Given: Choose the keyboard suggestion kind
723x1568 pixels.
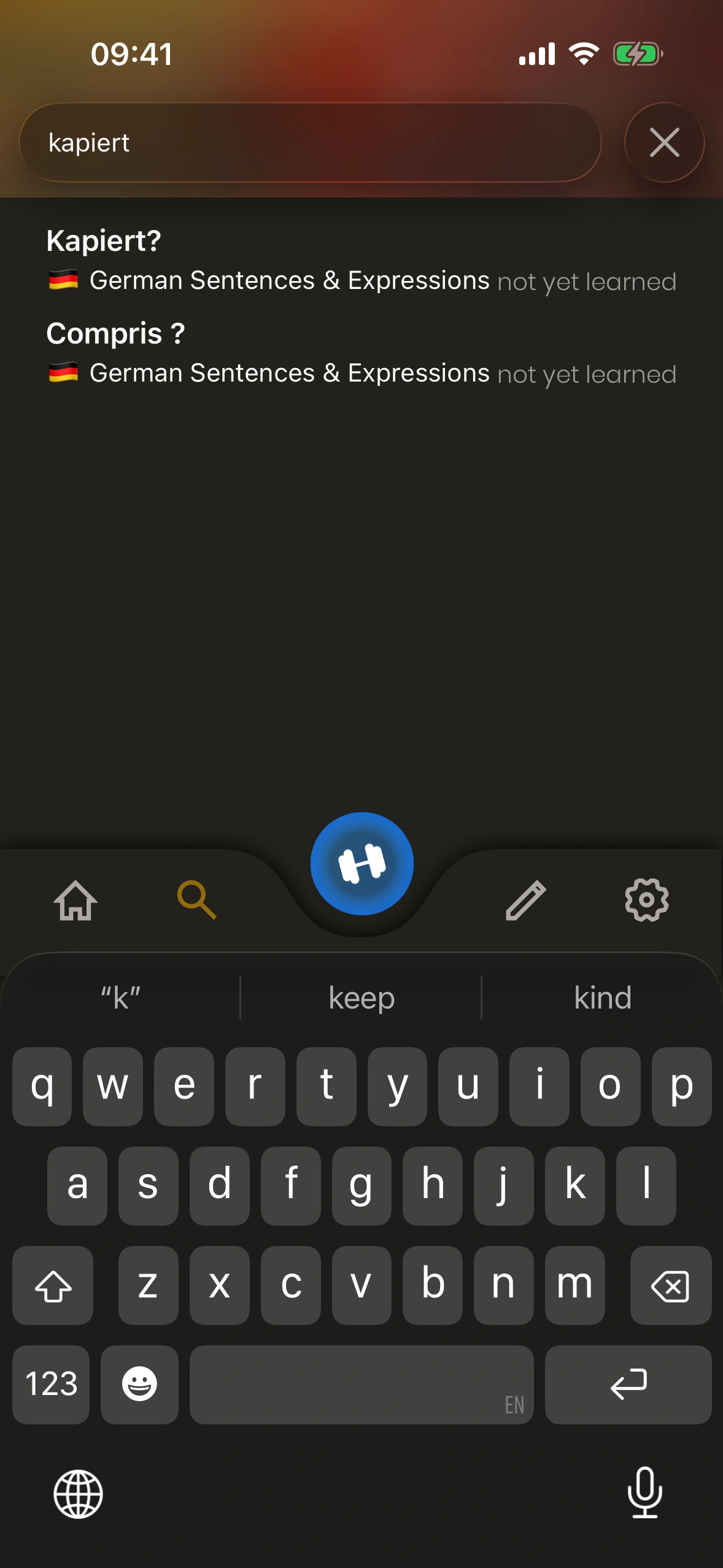Looking at the screenshot, I should (603, 998).
